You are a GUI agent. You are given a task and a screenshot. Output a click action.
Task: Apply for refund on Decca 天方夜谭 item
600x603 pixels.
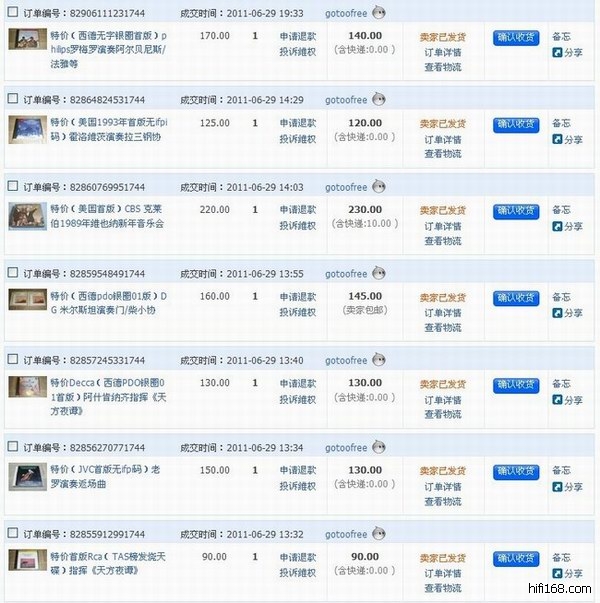coord(297,384)
